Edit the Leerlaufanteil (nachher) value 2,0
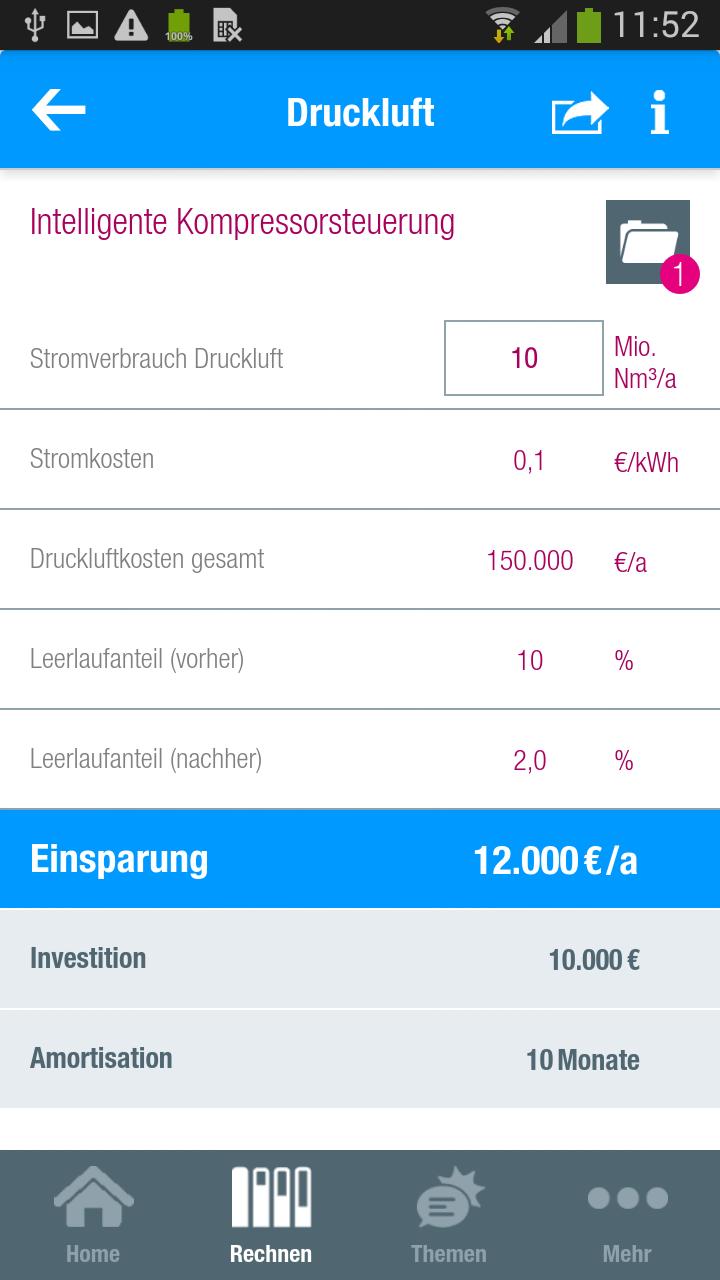 530,761
